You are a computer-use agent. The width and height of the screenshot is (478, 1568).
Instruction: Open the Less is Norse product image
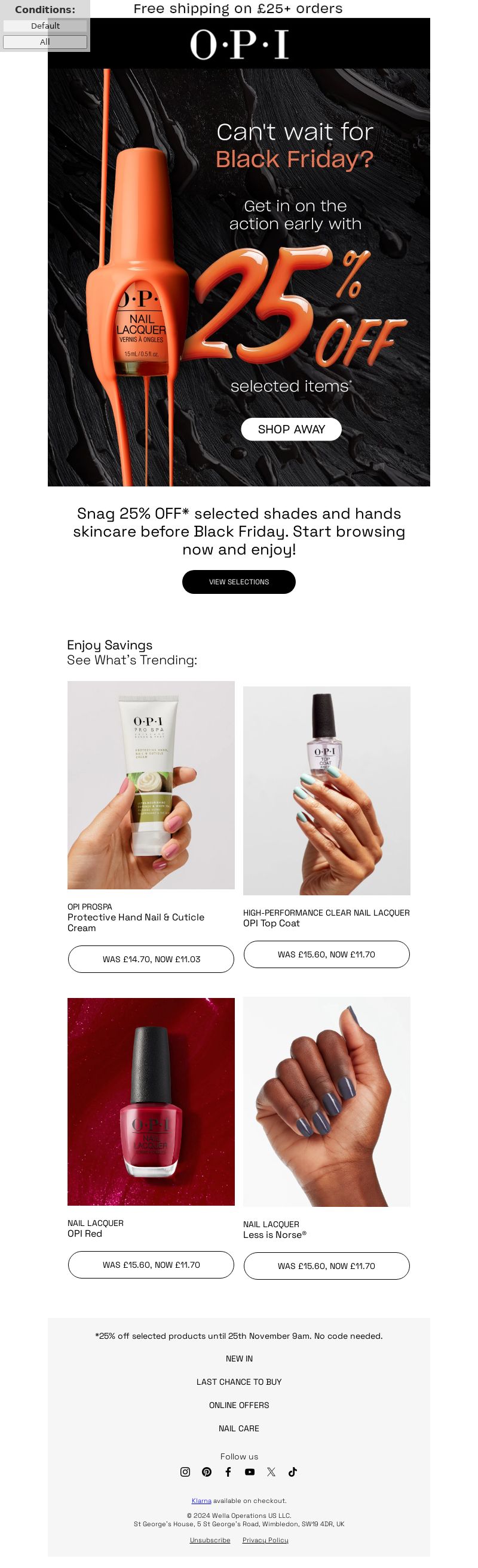pyautogui.click(x=326, y=1102)
